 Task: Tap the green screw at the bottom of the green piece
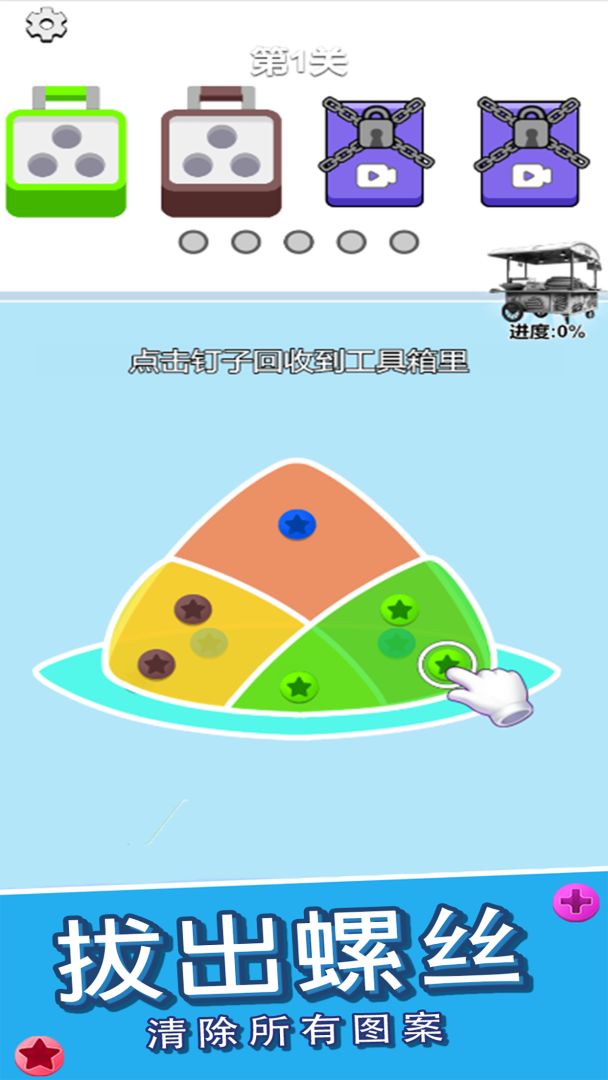pos(297,686)
